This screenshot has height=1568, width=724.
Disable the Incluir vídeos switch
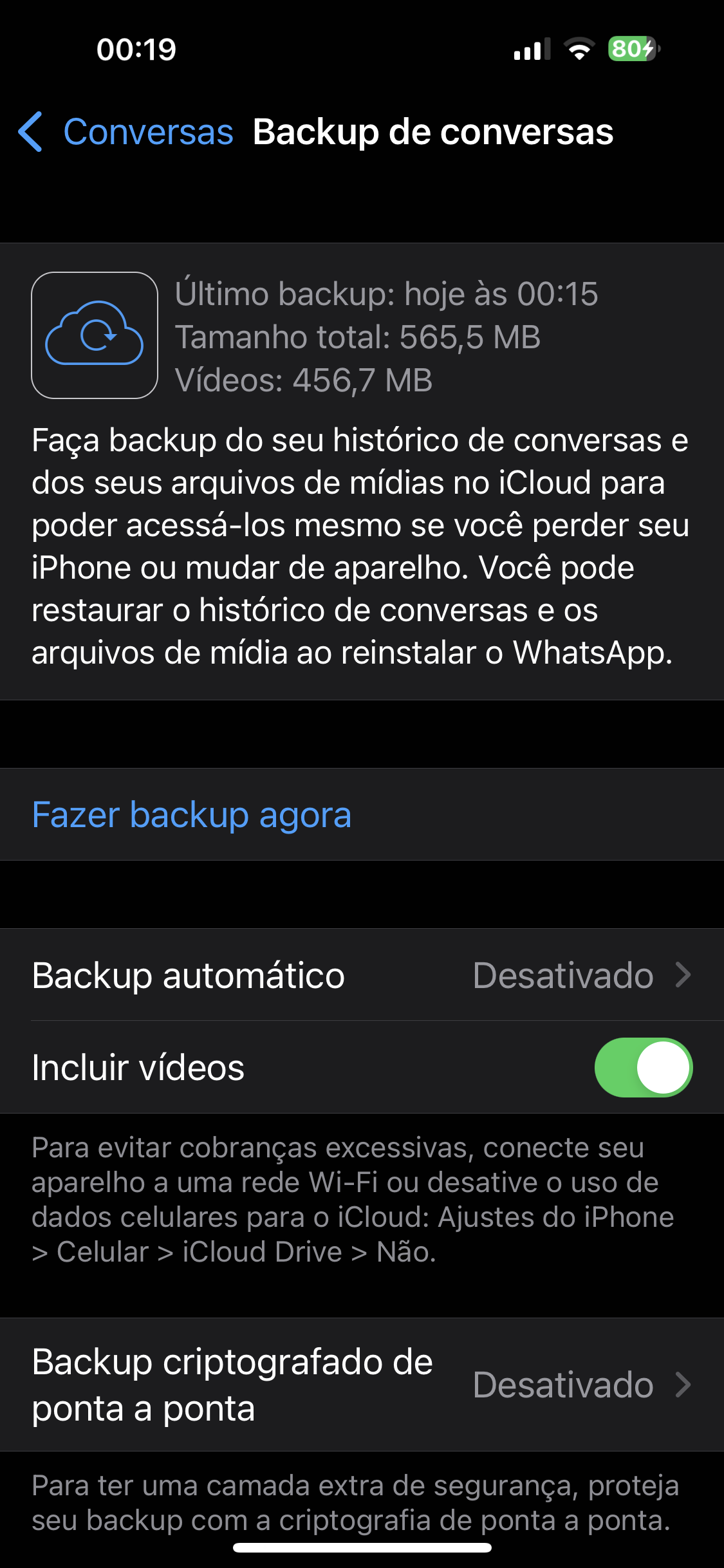coord(643,1067)
